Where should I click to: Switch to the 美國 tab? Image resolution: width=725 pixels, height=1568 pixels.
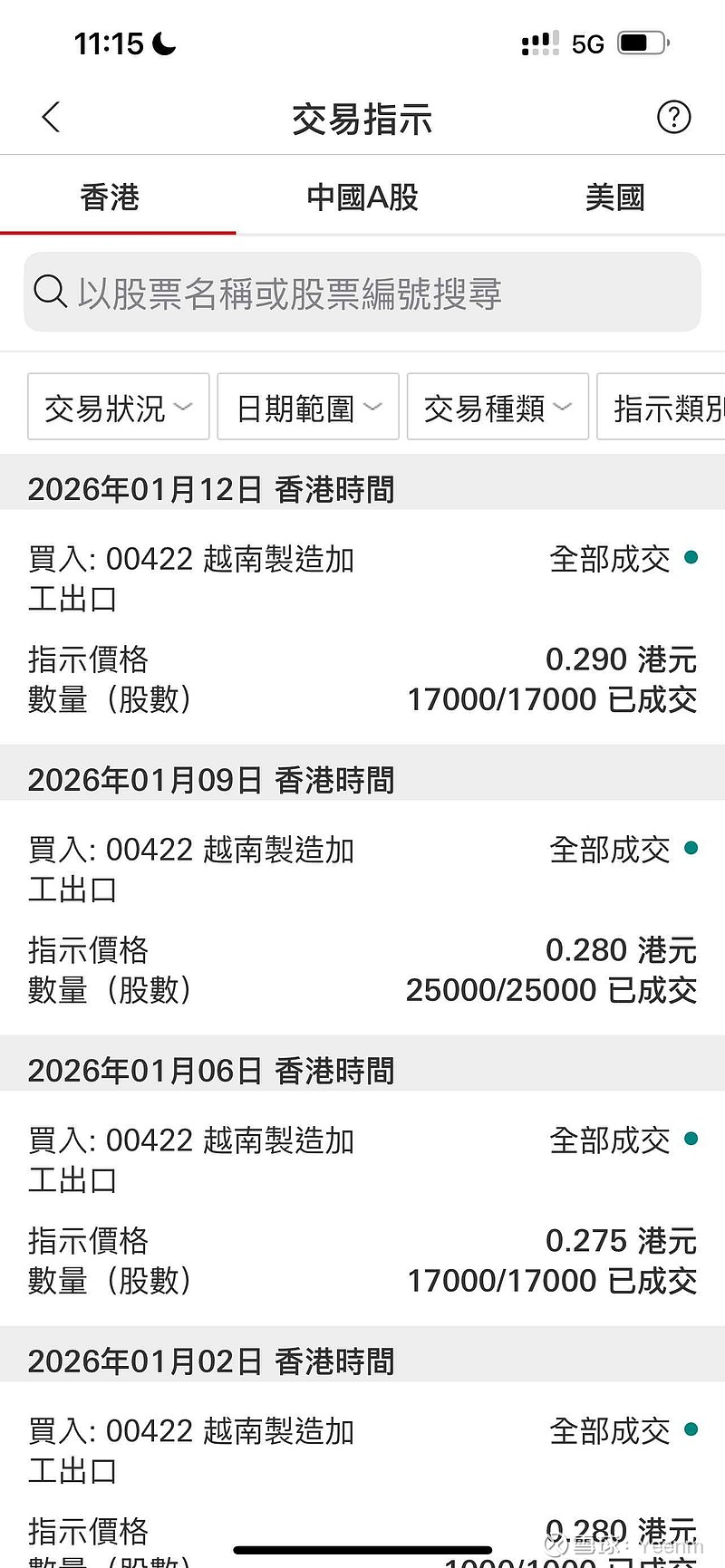(x=614, y=197)
